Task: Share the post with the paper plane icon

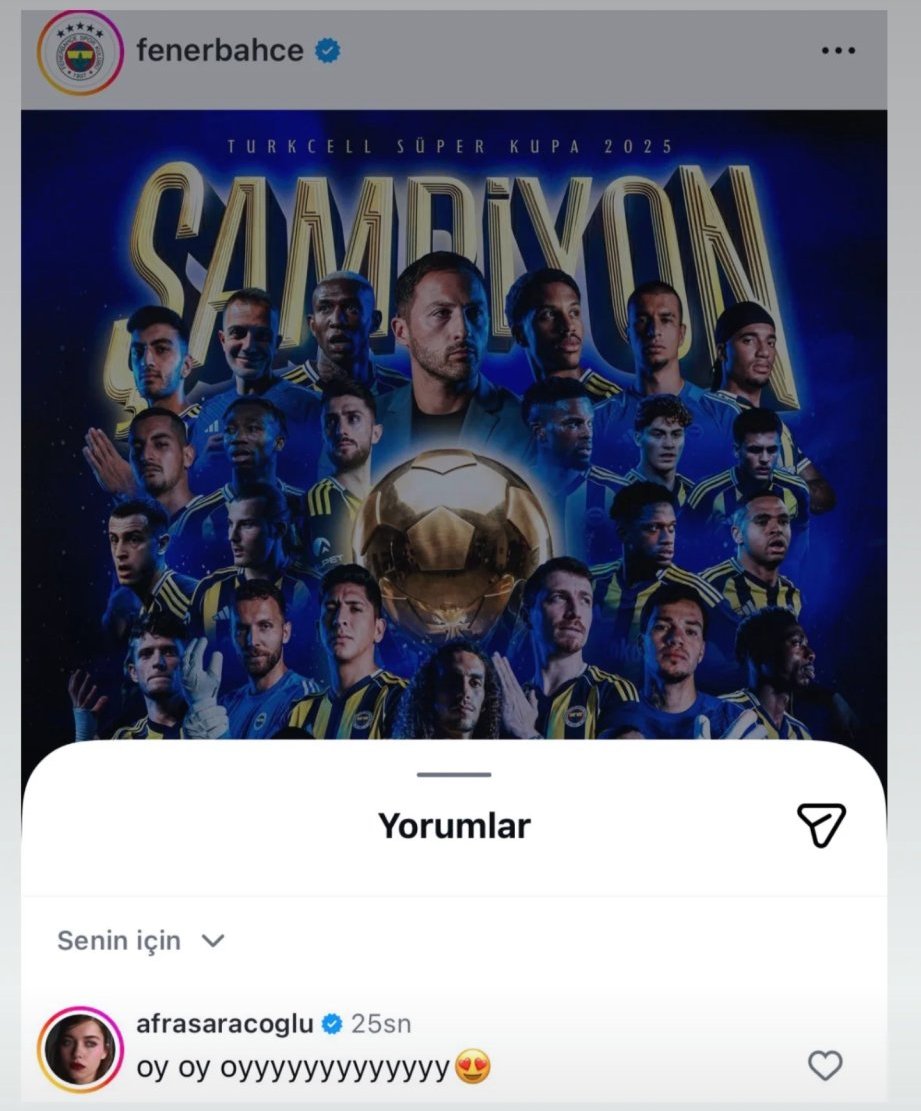Action: [821, 825]
